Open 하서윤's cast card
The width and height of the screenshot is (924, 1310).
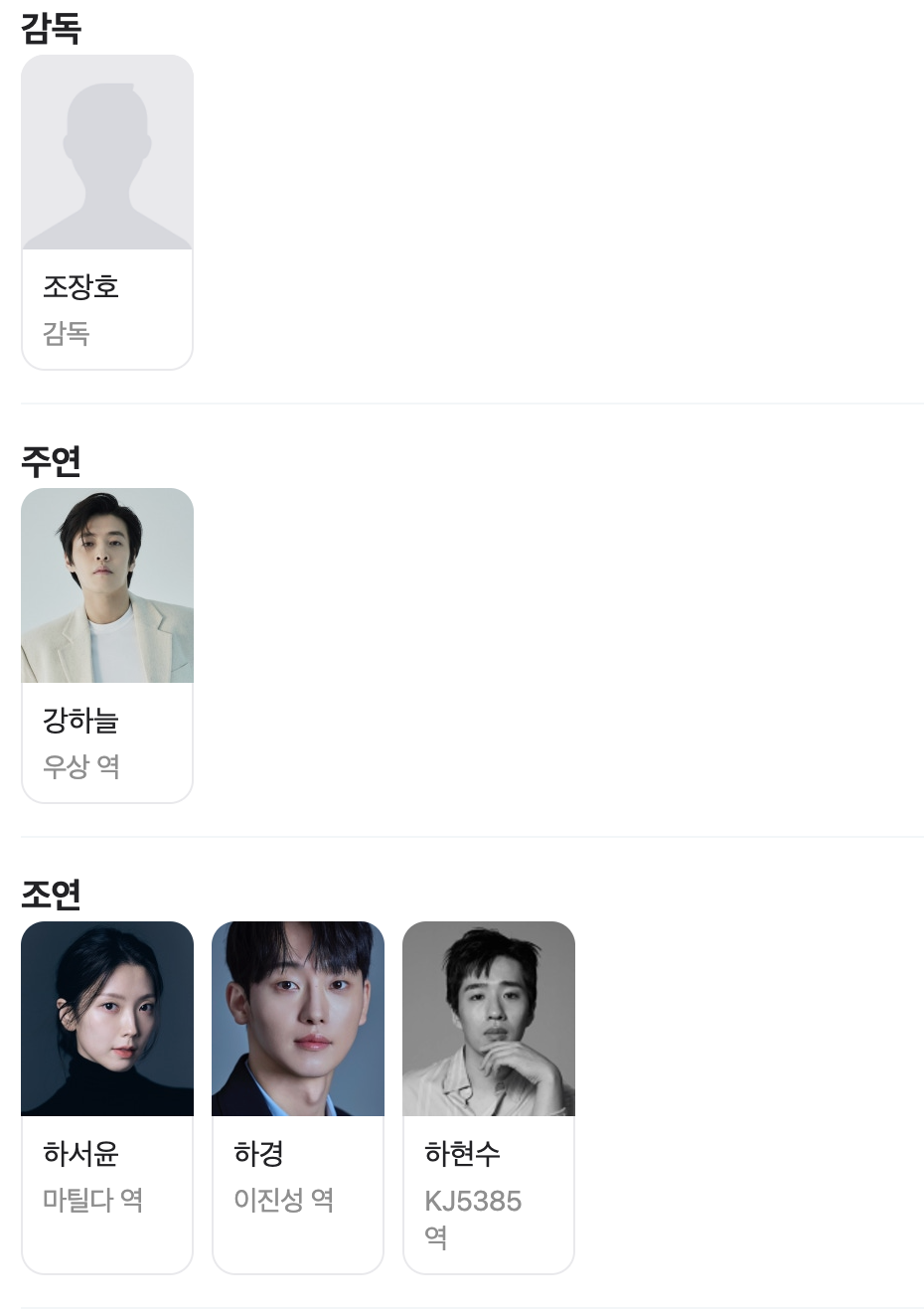[107, 1096]
